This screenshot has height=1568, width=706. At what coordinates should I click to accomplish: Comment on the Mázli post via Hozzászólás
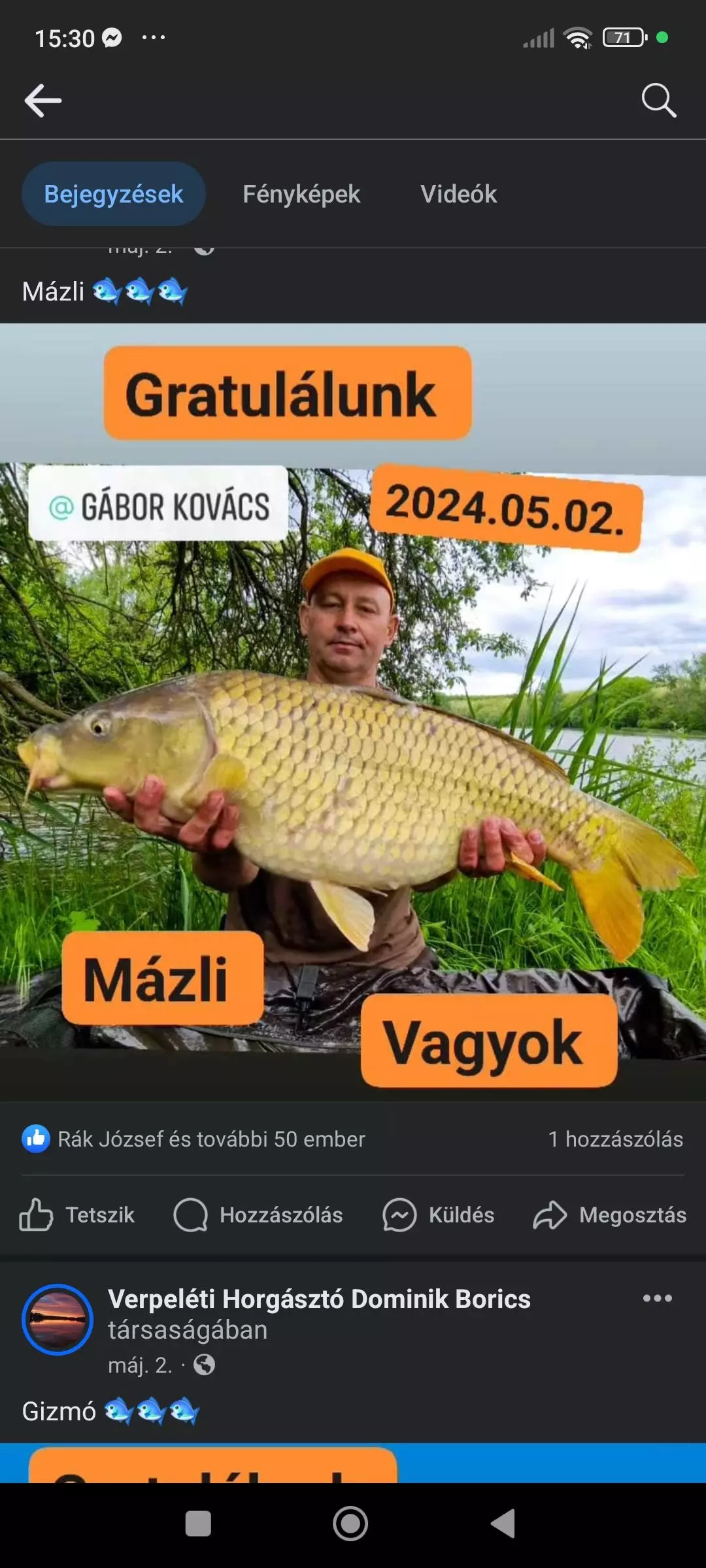coord(258,1215)
